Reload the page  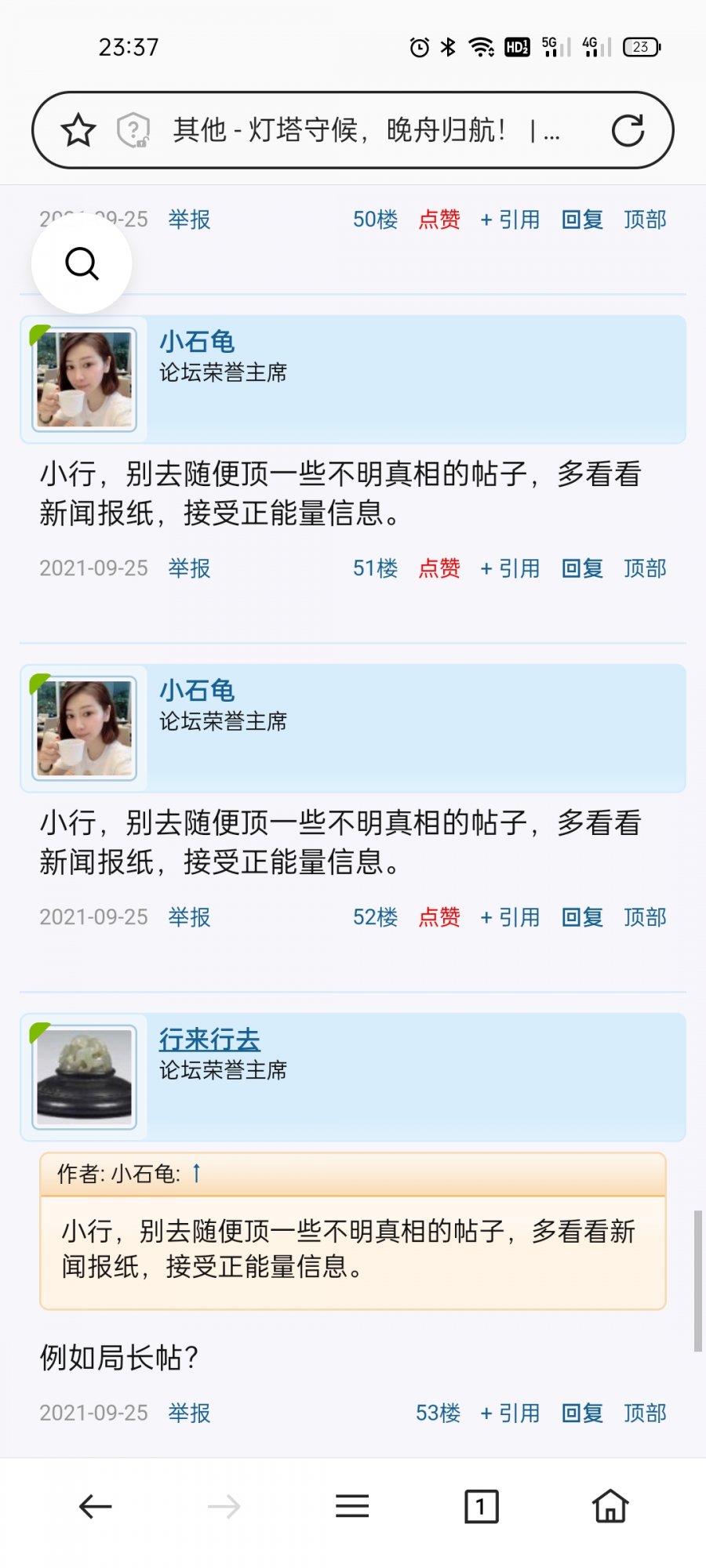tap(628, 130)
